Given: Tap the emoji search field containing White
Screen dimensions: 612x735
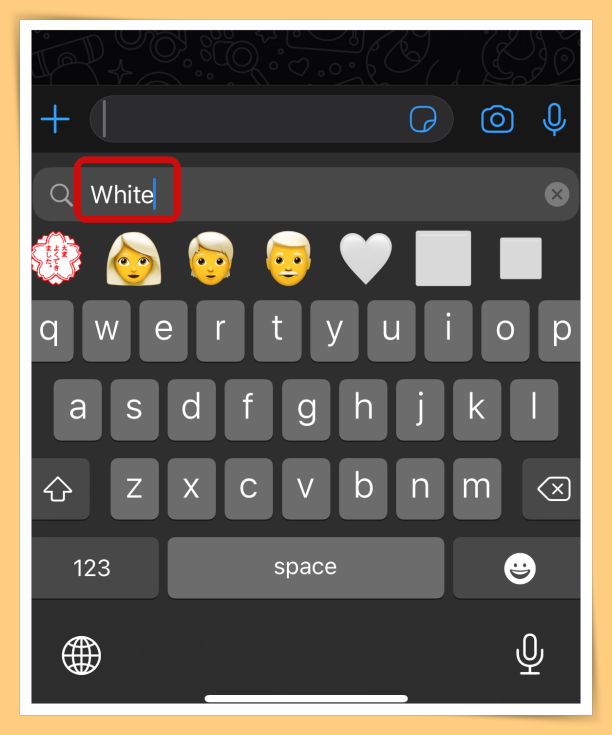Looking at the screenshot, I should [x=300, y=194].
